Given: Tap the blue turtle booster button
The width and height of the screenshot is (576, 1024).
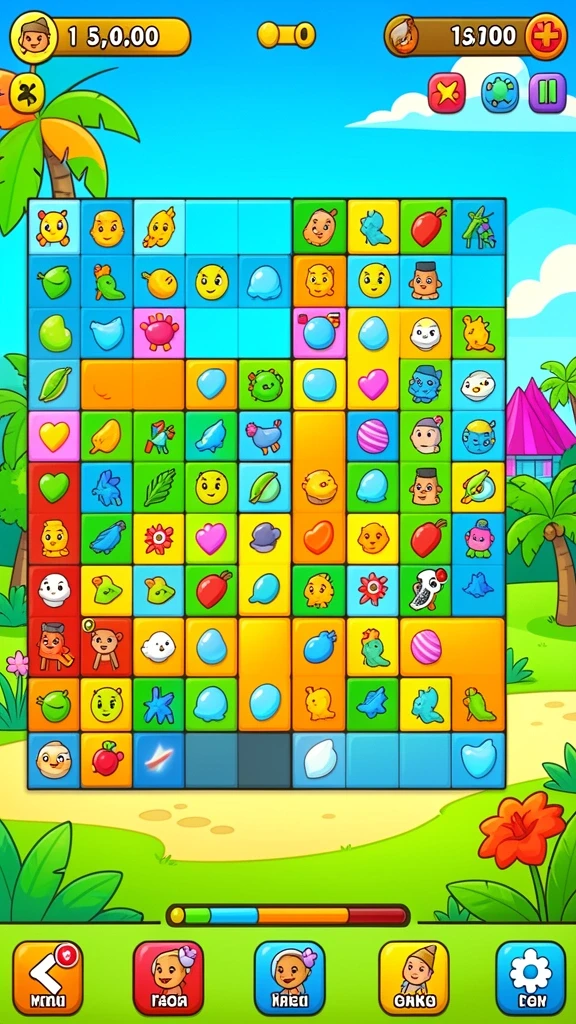Looking at the screenshot, I should 500,93.
